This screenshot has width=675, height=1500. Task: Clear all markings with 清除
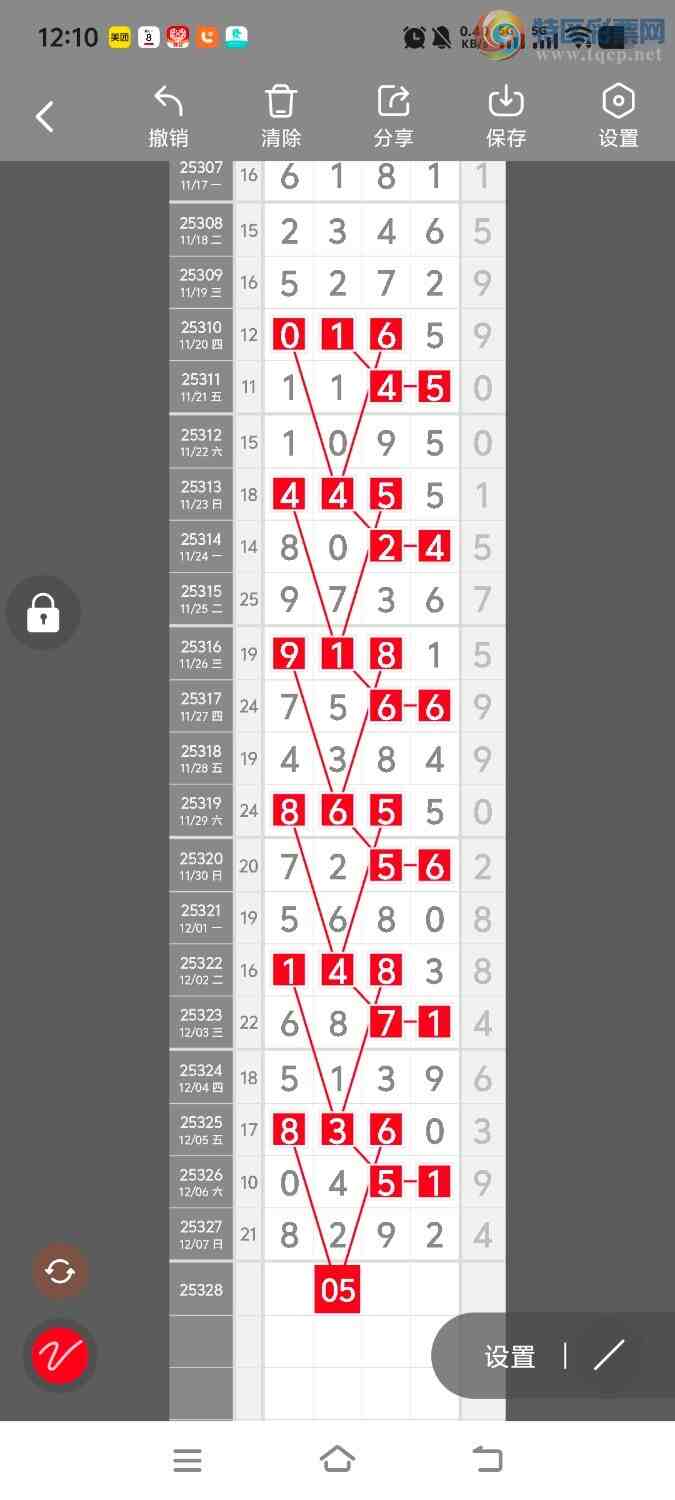281,116
